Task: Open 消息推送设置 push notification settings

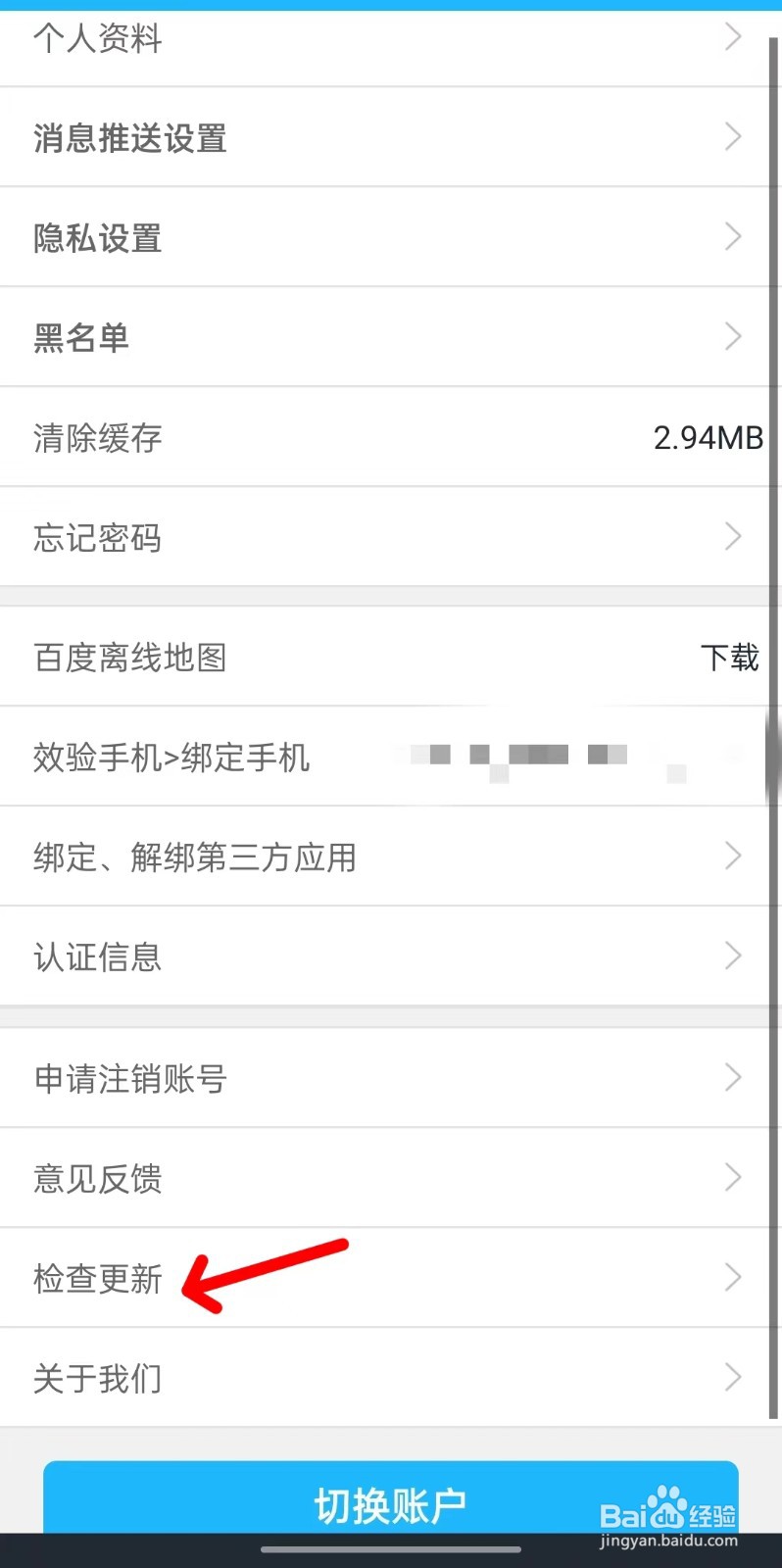Action: (128, 139)
